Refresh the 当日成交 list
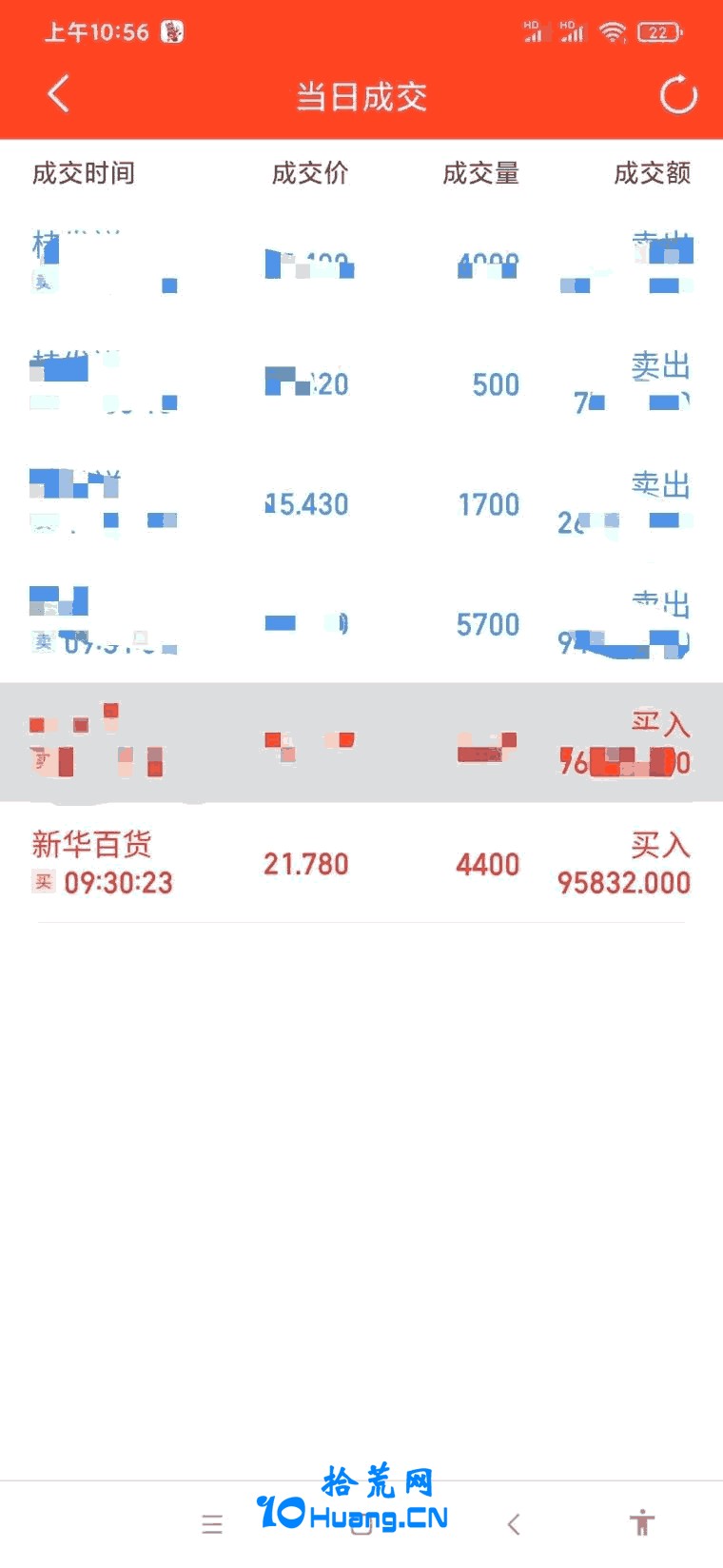The width and height of the screenshot is (723, 1568). [x=678, y=94]
